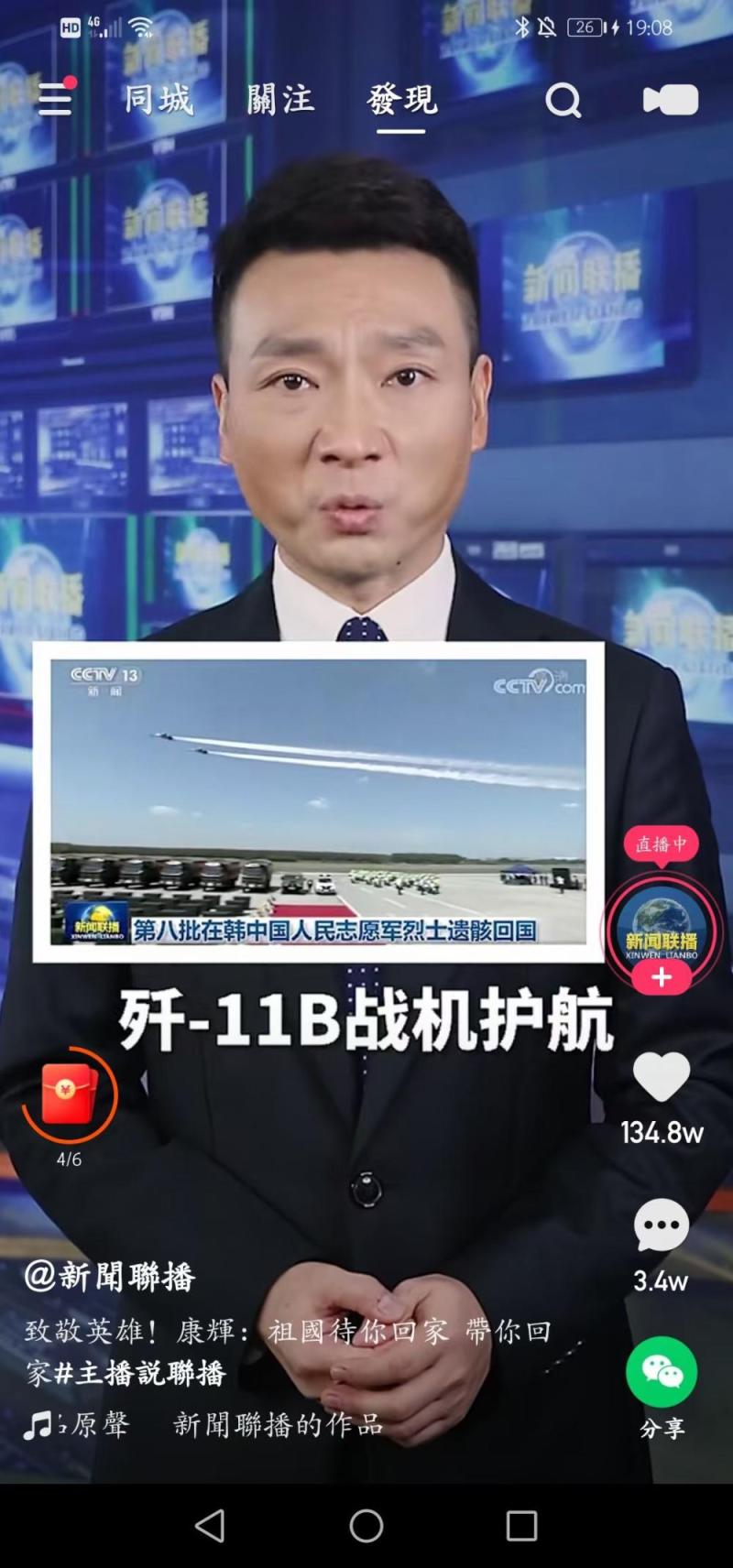
Task: Switch to the 同城 tab
Action: click(x=159, y=99)
